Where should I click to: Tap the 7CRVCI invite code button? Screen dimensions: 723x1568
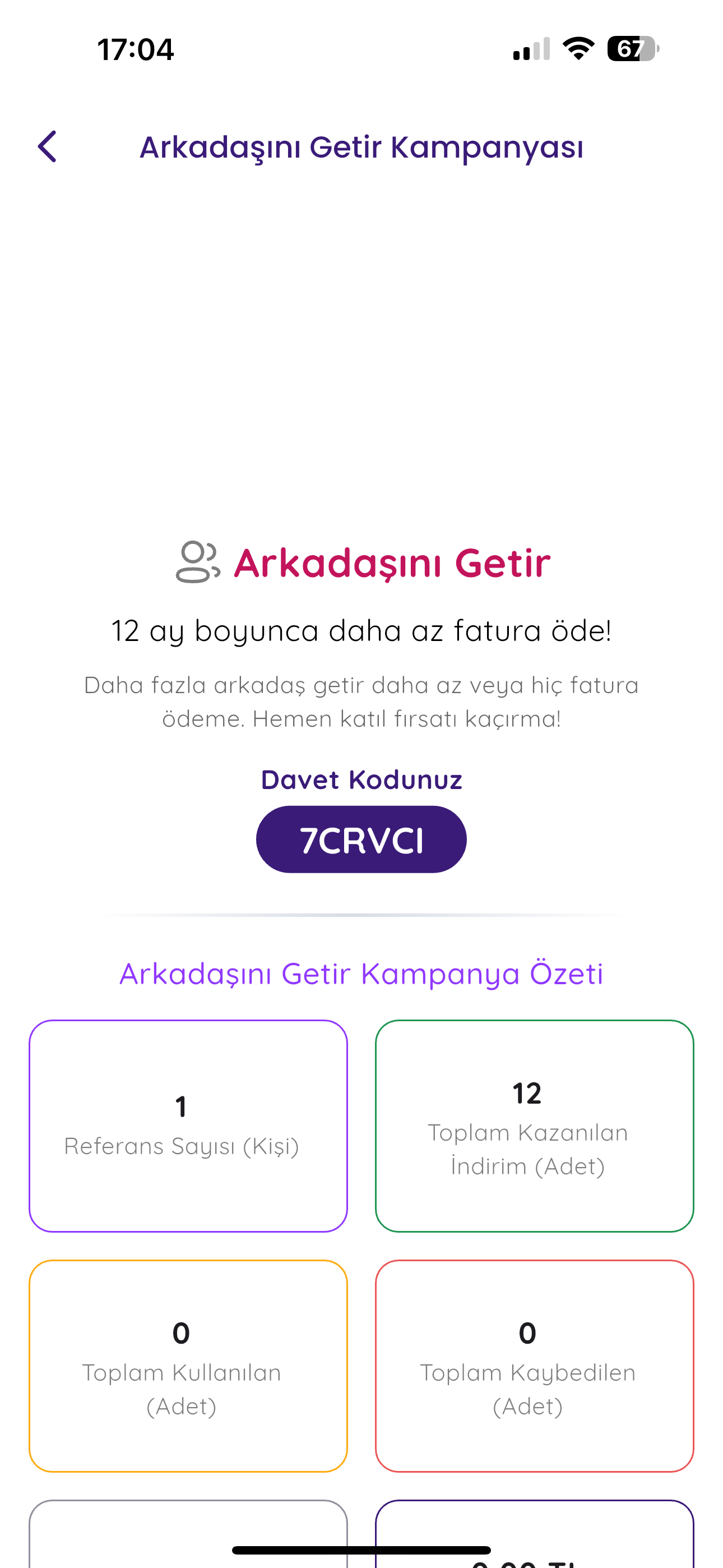[361, 840]
